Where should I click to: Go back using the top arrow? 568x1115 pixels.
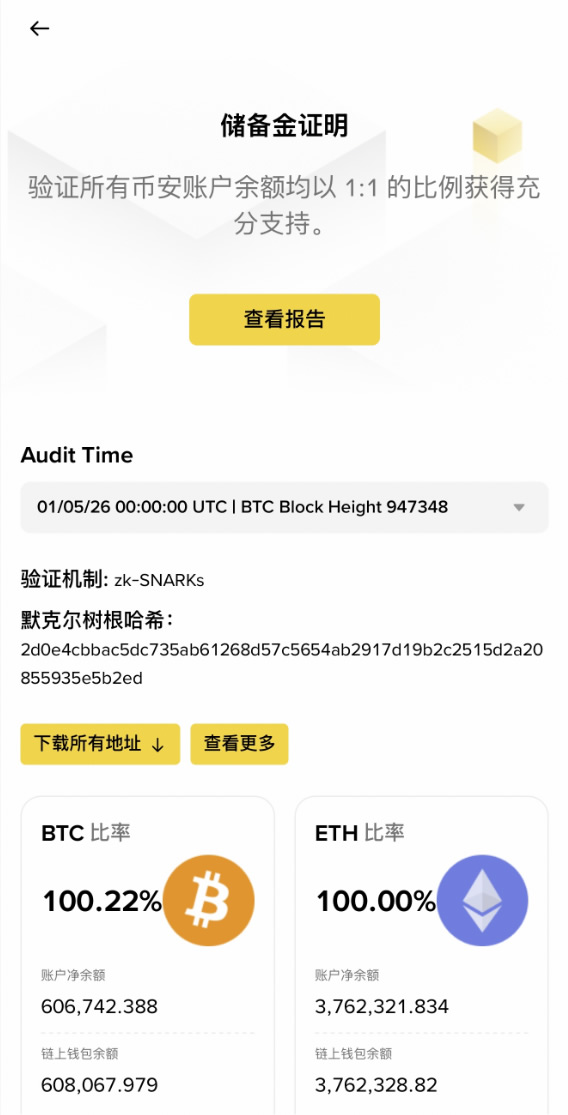(39, 28)
